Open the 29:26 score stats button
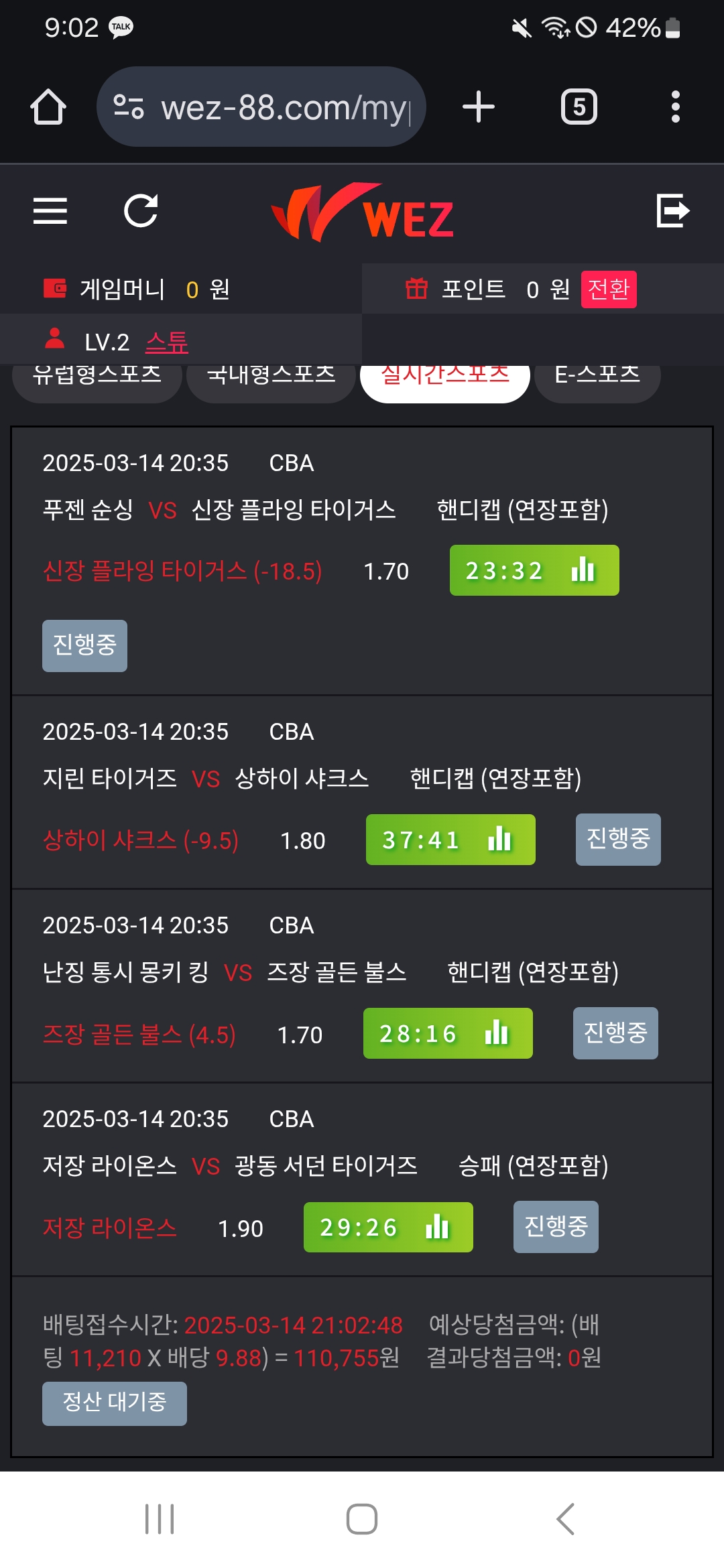724x1568 pixels. coord(388,1227)
